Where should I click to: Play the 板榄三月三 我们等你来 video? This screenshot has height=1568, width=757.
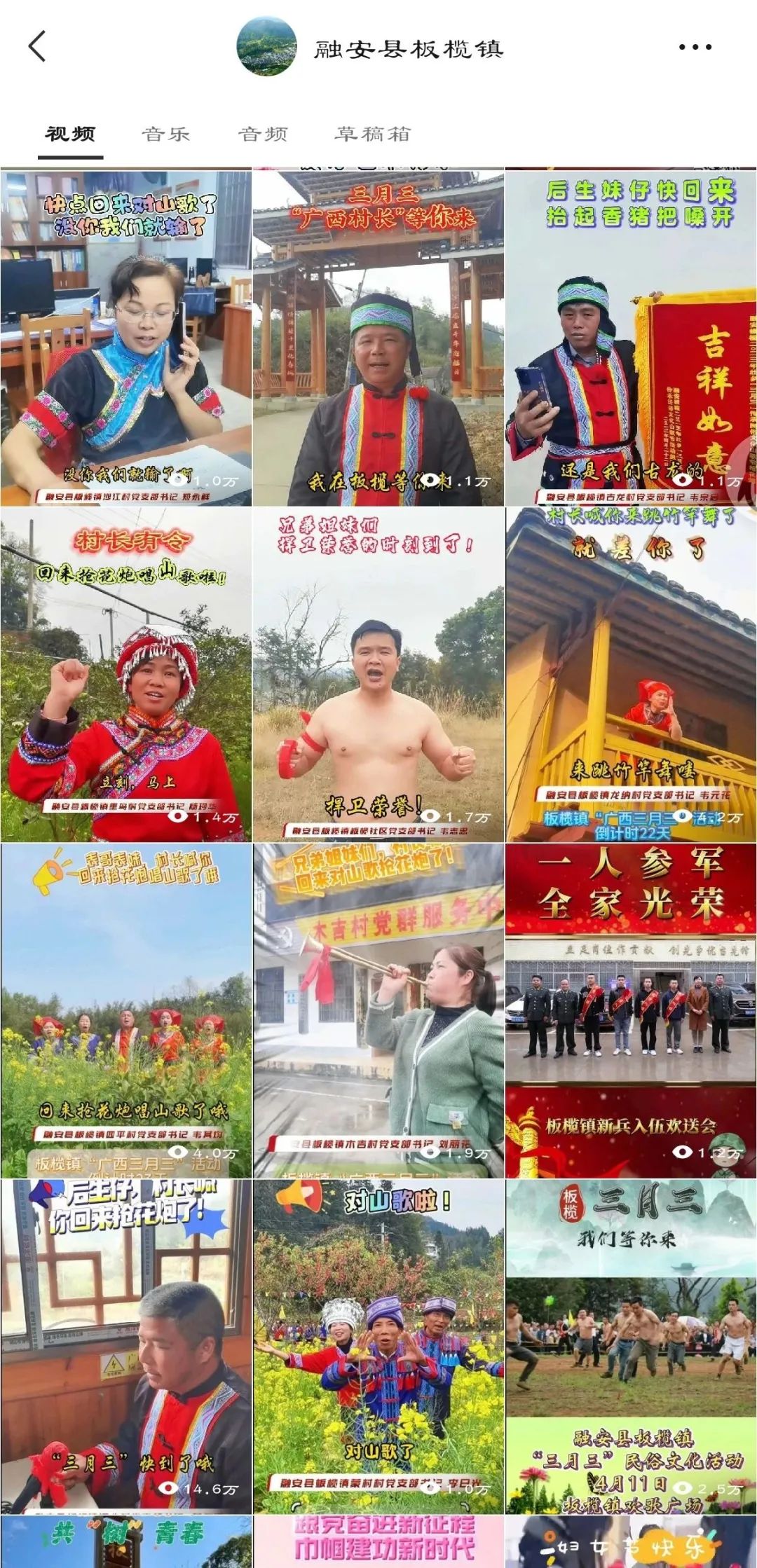click(631, 1347)
